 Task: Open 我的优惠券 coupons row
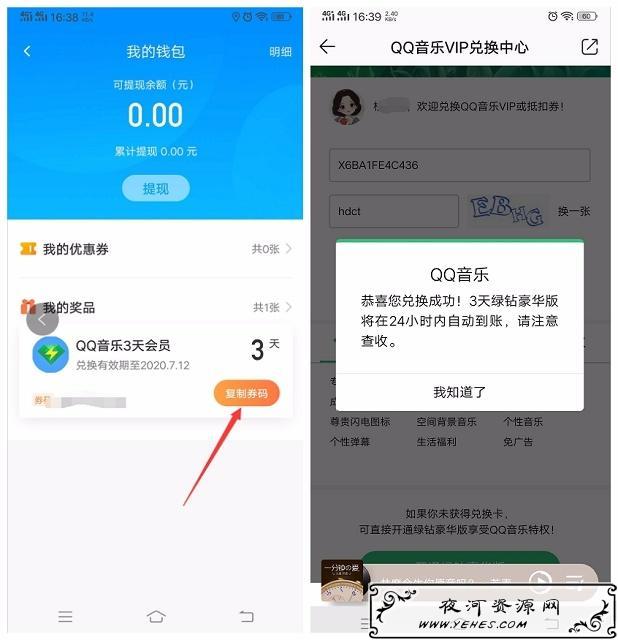pos(155,248)
